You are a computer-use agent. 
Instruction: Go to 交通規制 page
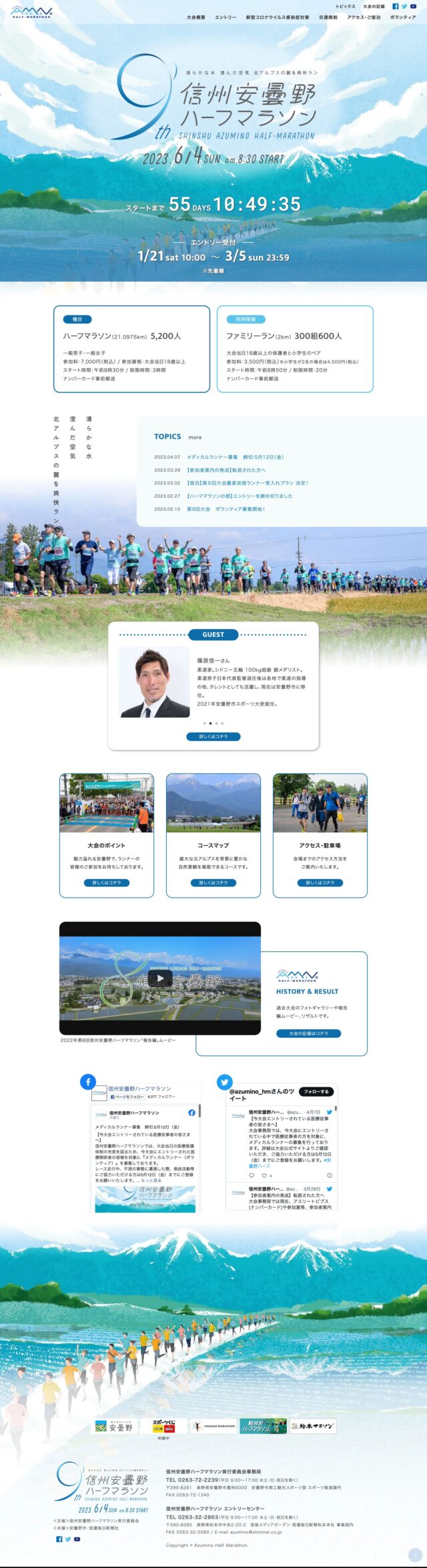pyautogui.click(x=328, y=17)
